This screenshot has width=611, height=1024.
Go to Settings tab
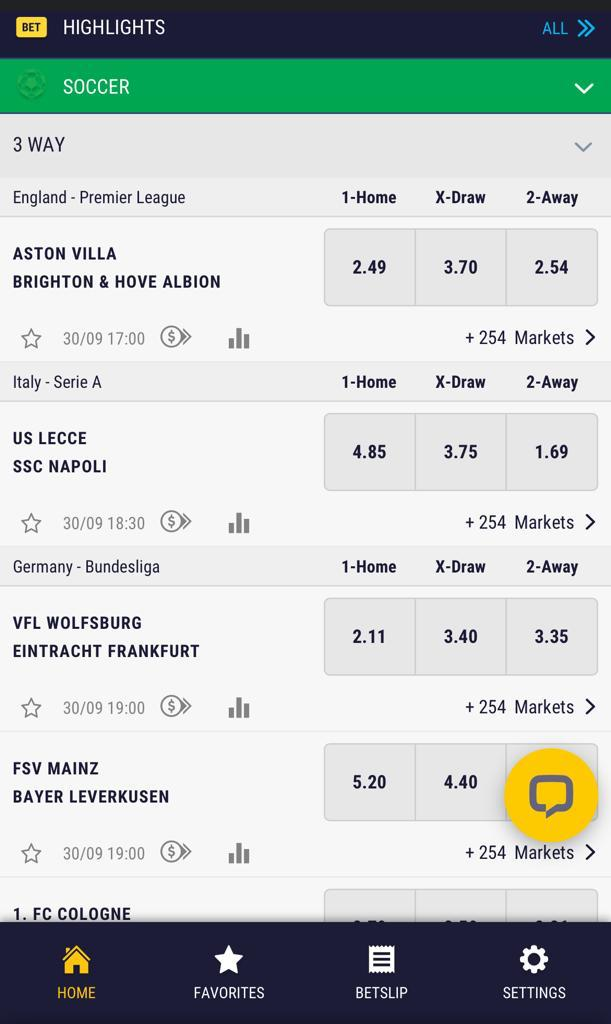click(534, 973)
